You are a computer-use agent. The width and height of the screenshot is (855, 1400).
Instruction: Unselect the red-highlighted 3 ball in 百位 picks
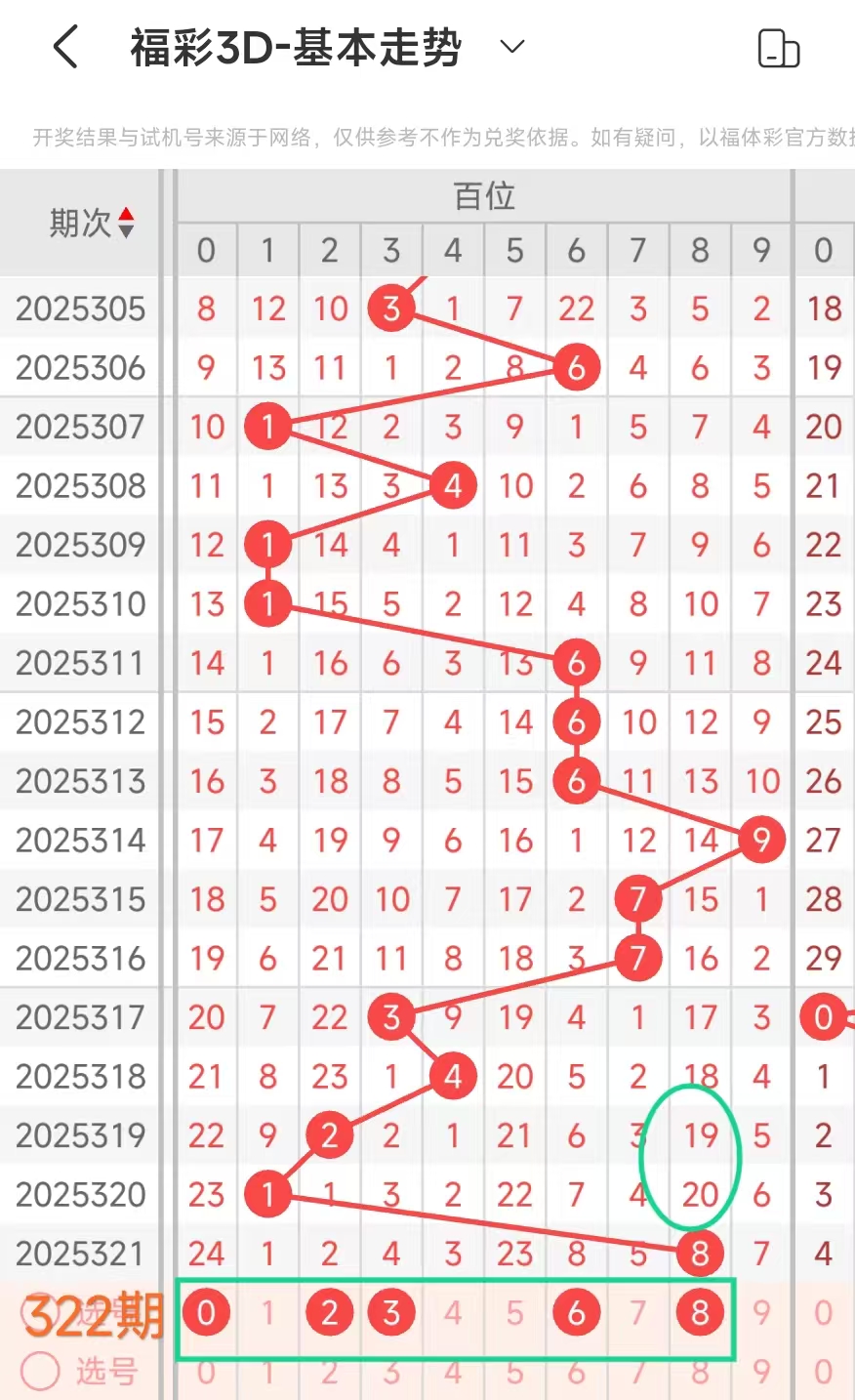click(x=391, y=1313)
